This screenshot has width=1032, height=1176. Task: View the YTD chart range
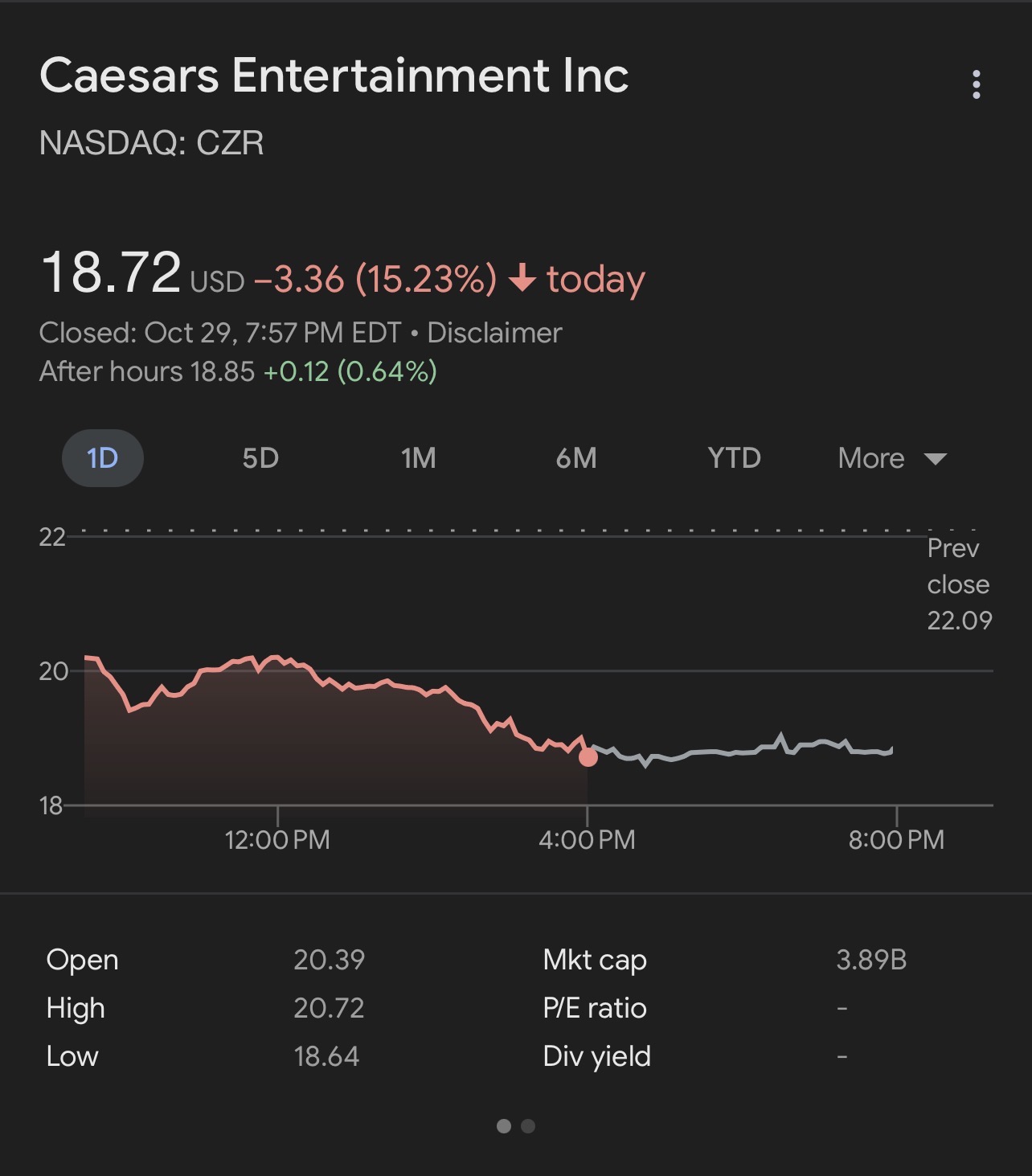734,458
